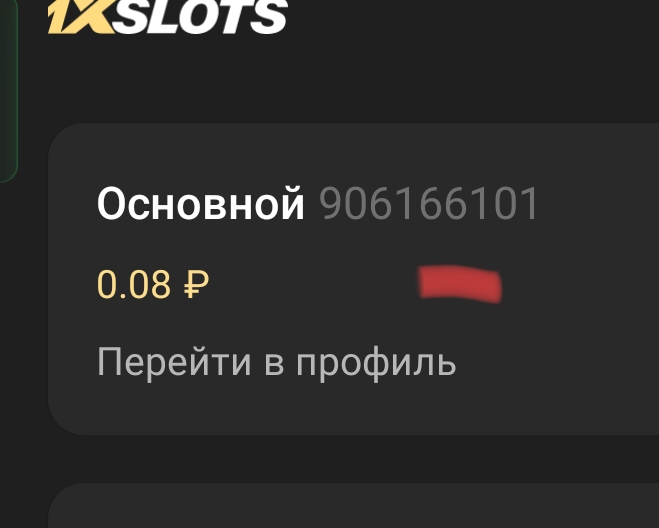This screenshot has height=528, width=659.
Task: Tap the Перейти в профиль link
Action: [x=276, y=361]
